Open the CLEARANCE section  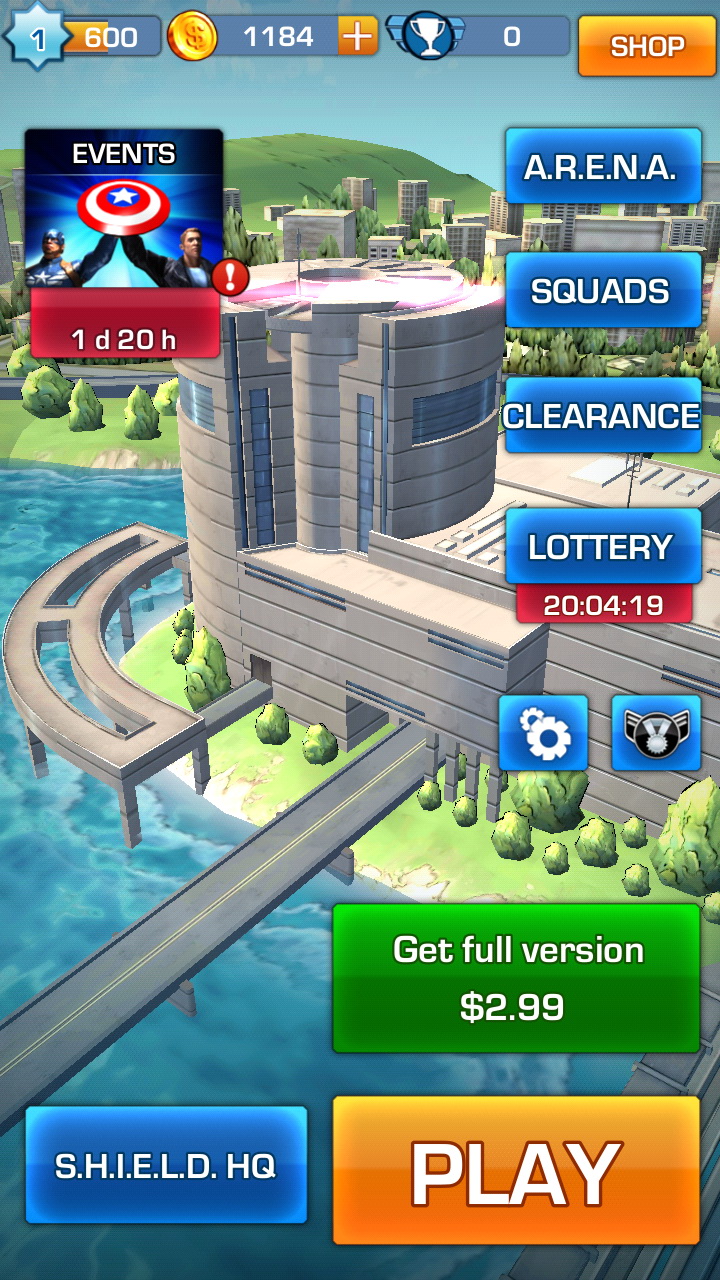pyautogui.click(x=602, y=416)
